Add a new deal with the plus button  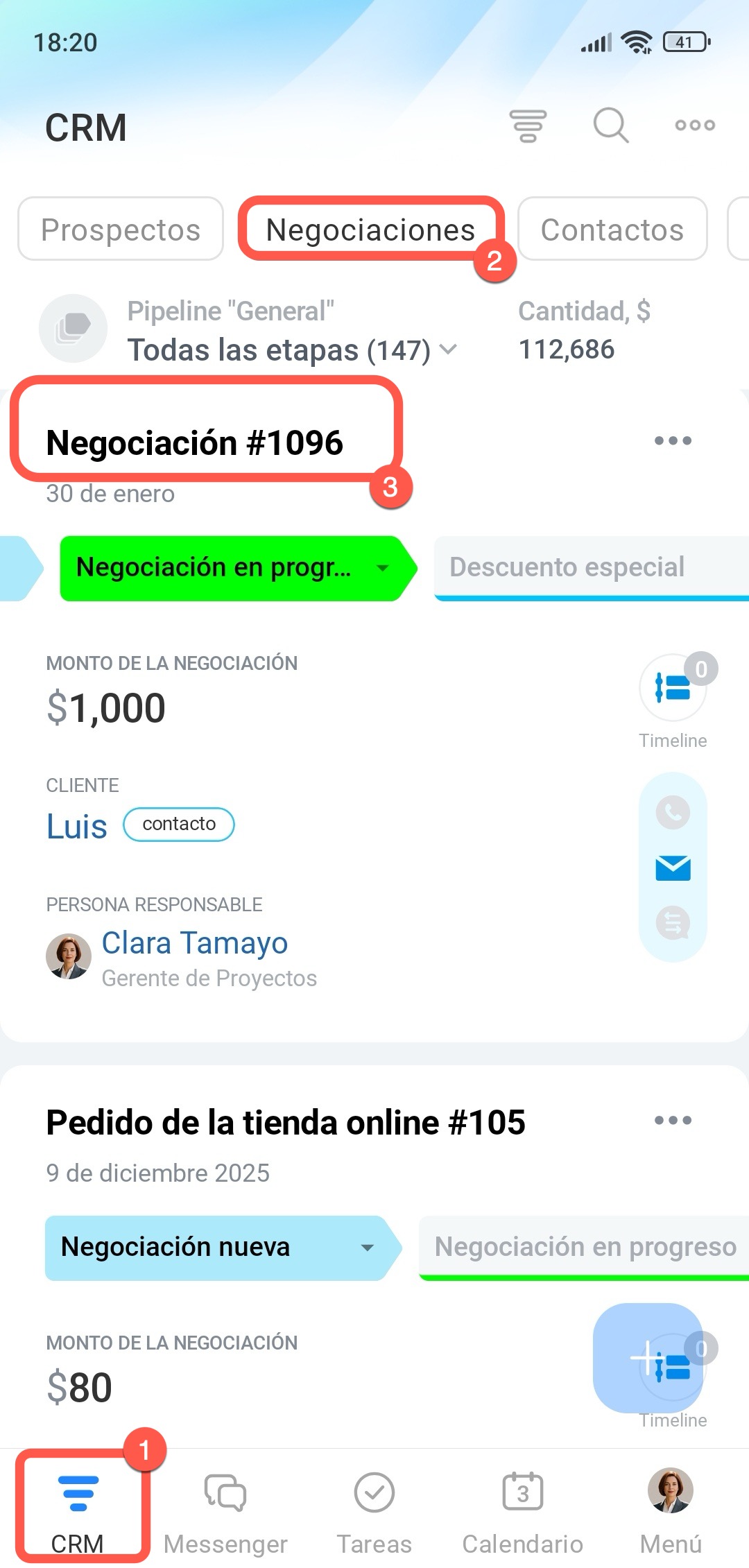pos(647,1357)
